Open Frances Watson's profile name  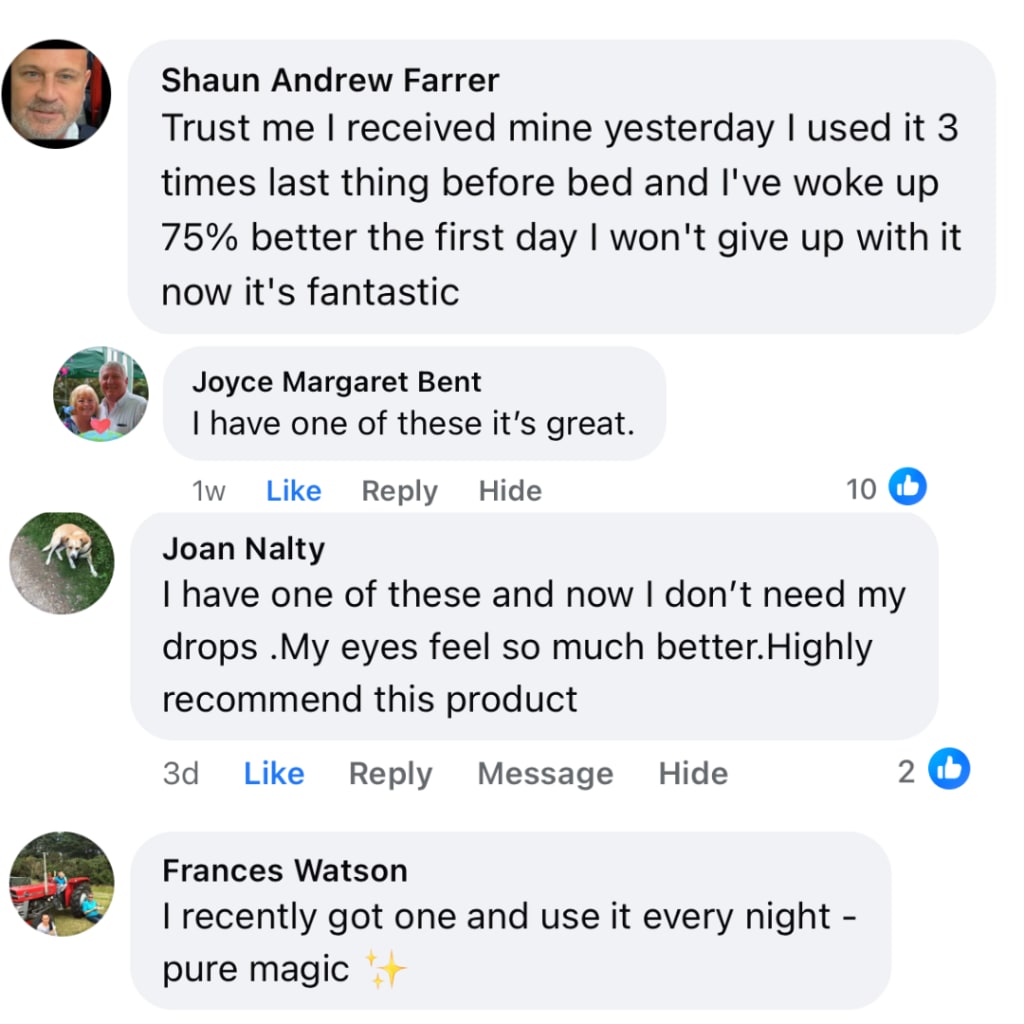pyautogui.click(x=284, y=870)
